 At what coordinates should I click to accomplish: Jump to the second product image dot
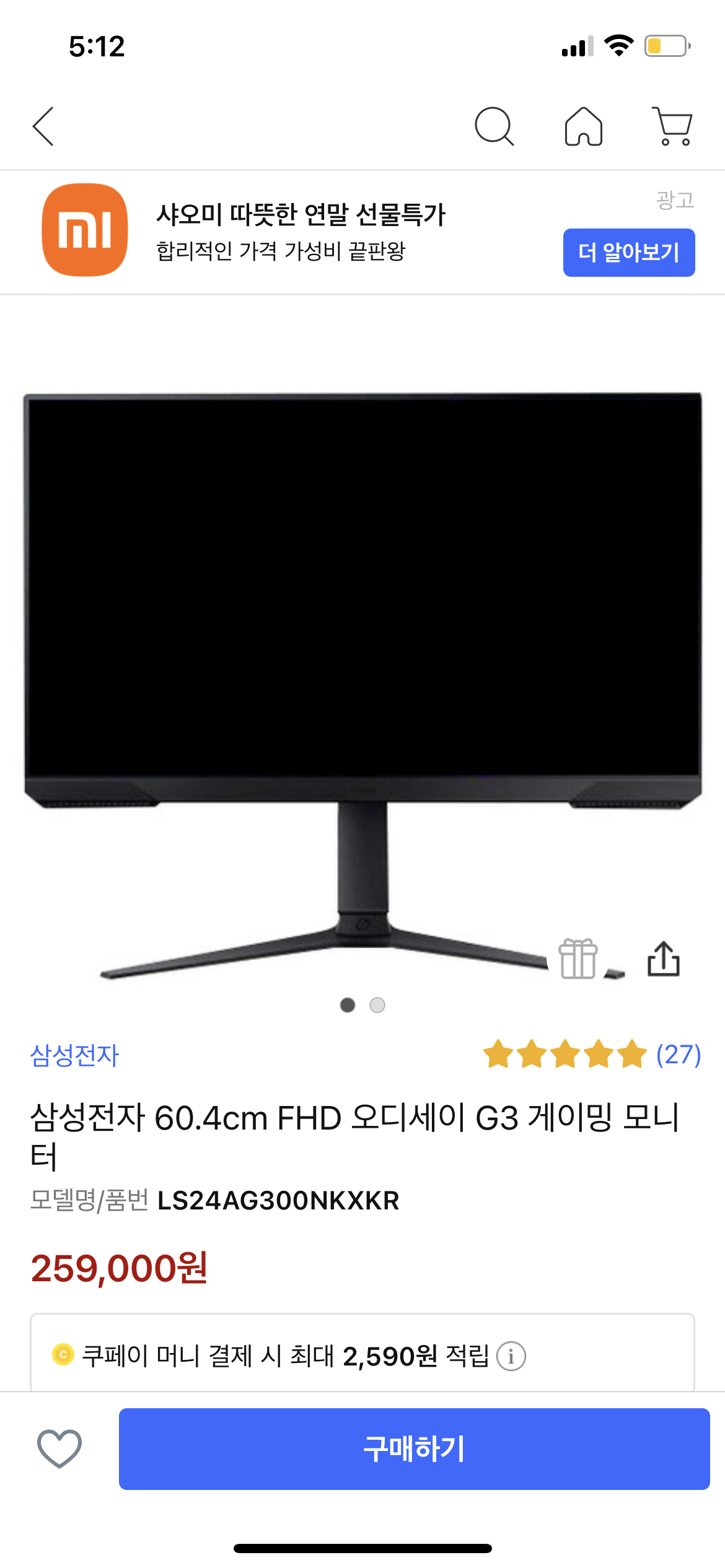(x=377, y=1005)
